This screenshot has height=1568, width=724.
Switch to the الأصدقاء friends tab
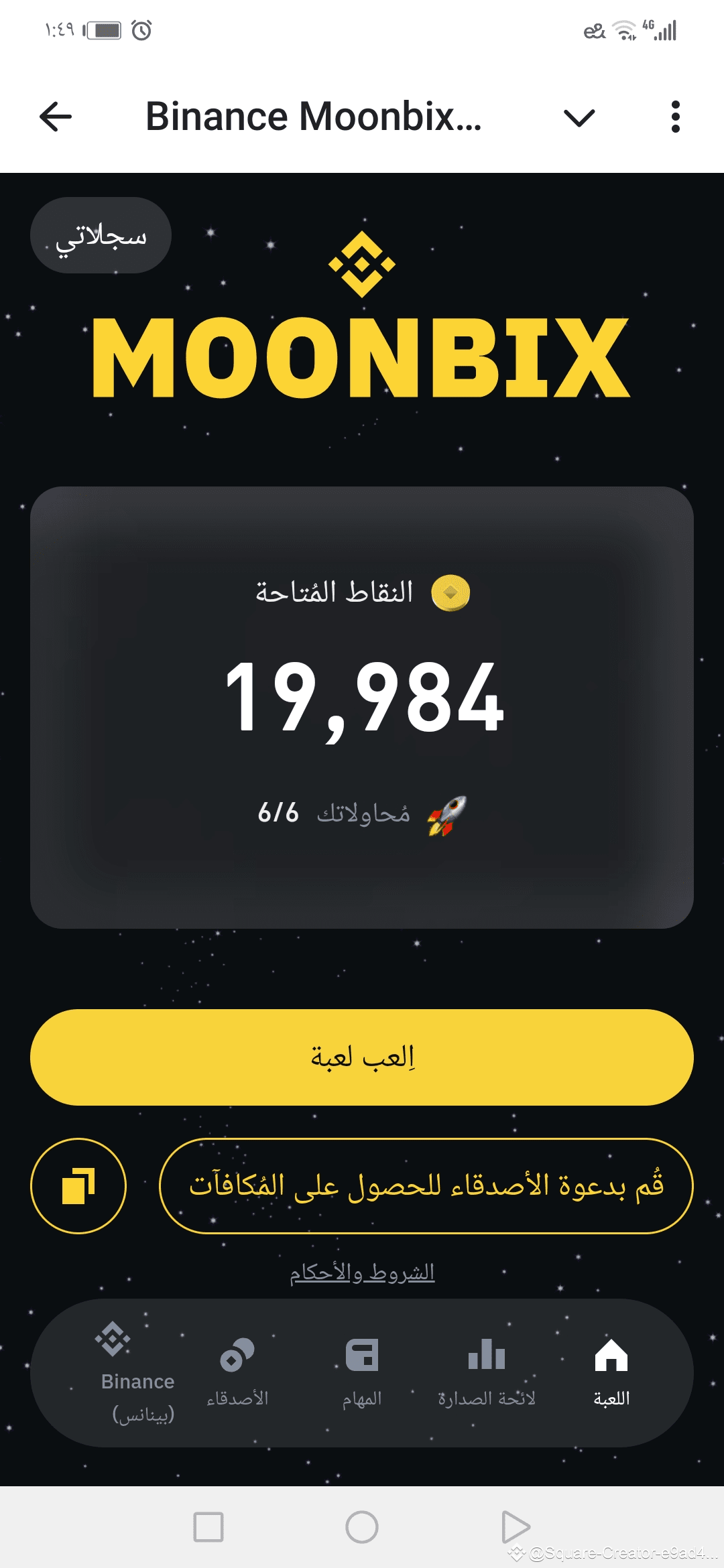(x=237, y=1371)
